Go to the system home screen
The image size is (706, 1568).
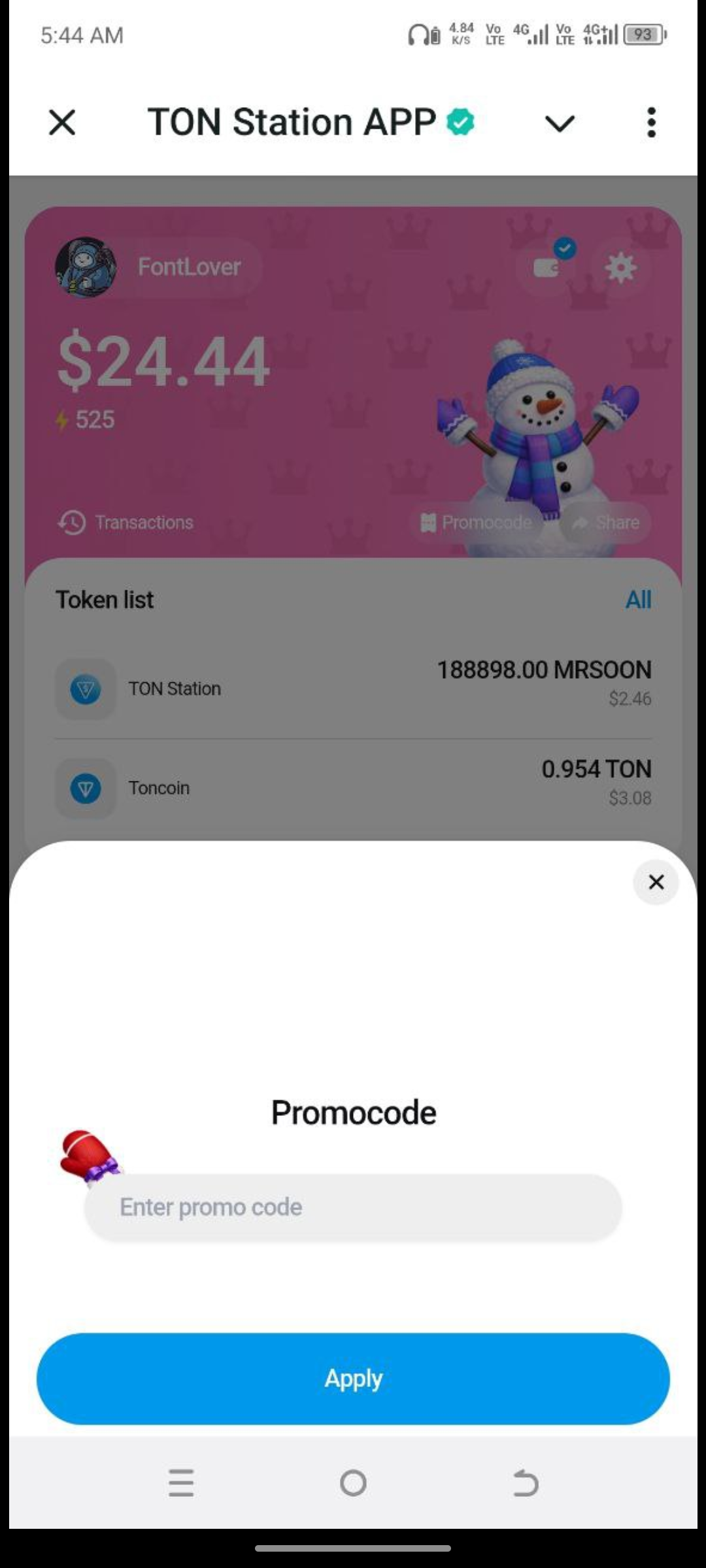pyautogui.click(x=353, y=1482)
